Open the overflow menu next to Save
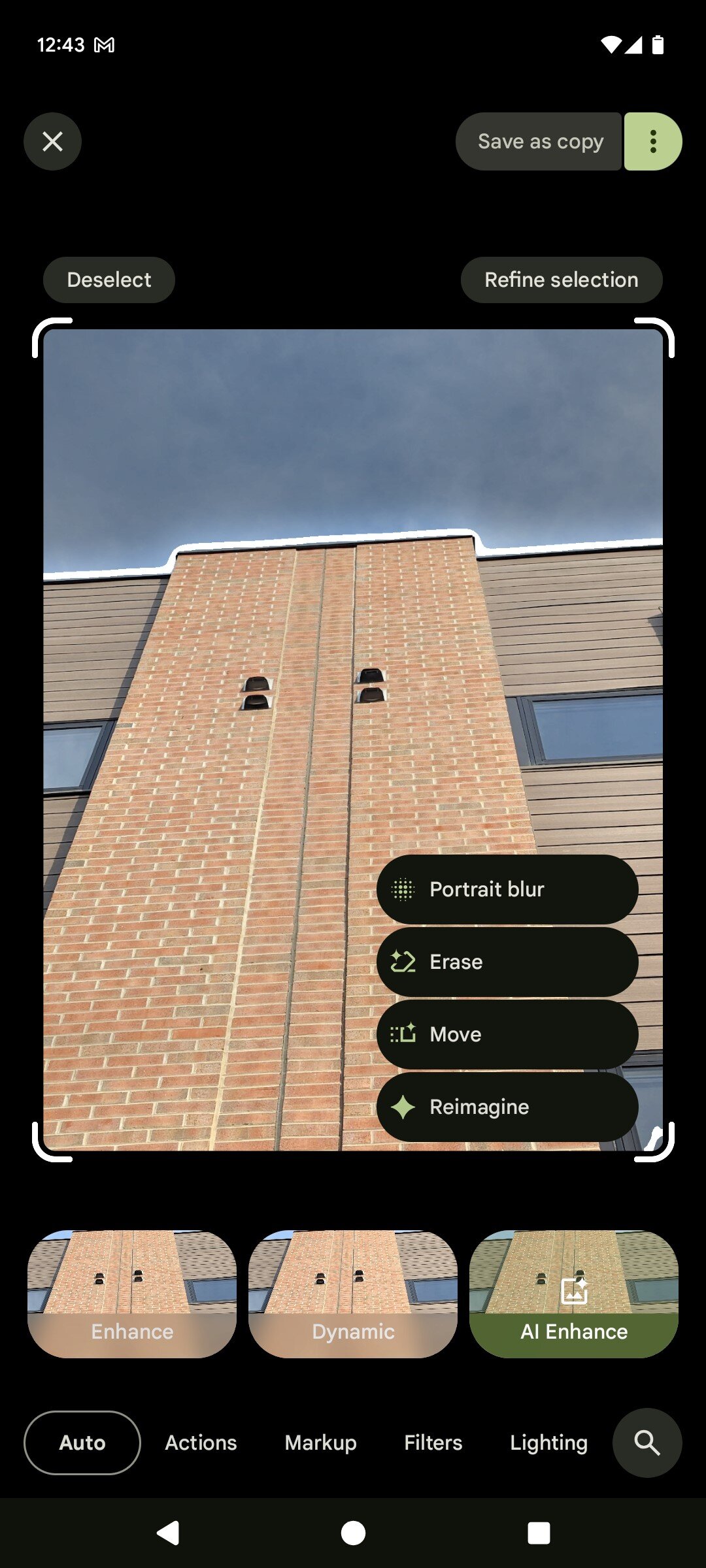This screenshot has width=706, height=1568. click(x=652, y=141)
